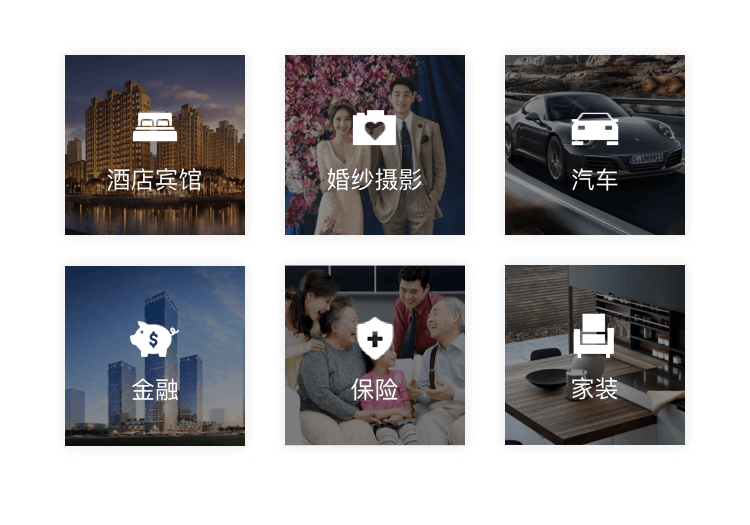This screenshot has width=750, height=525.
Task: Open the 酒店宾馆 category tile
Action: (x=155, y=145)
